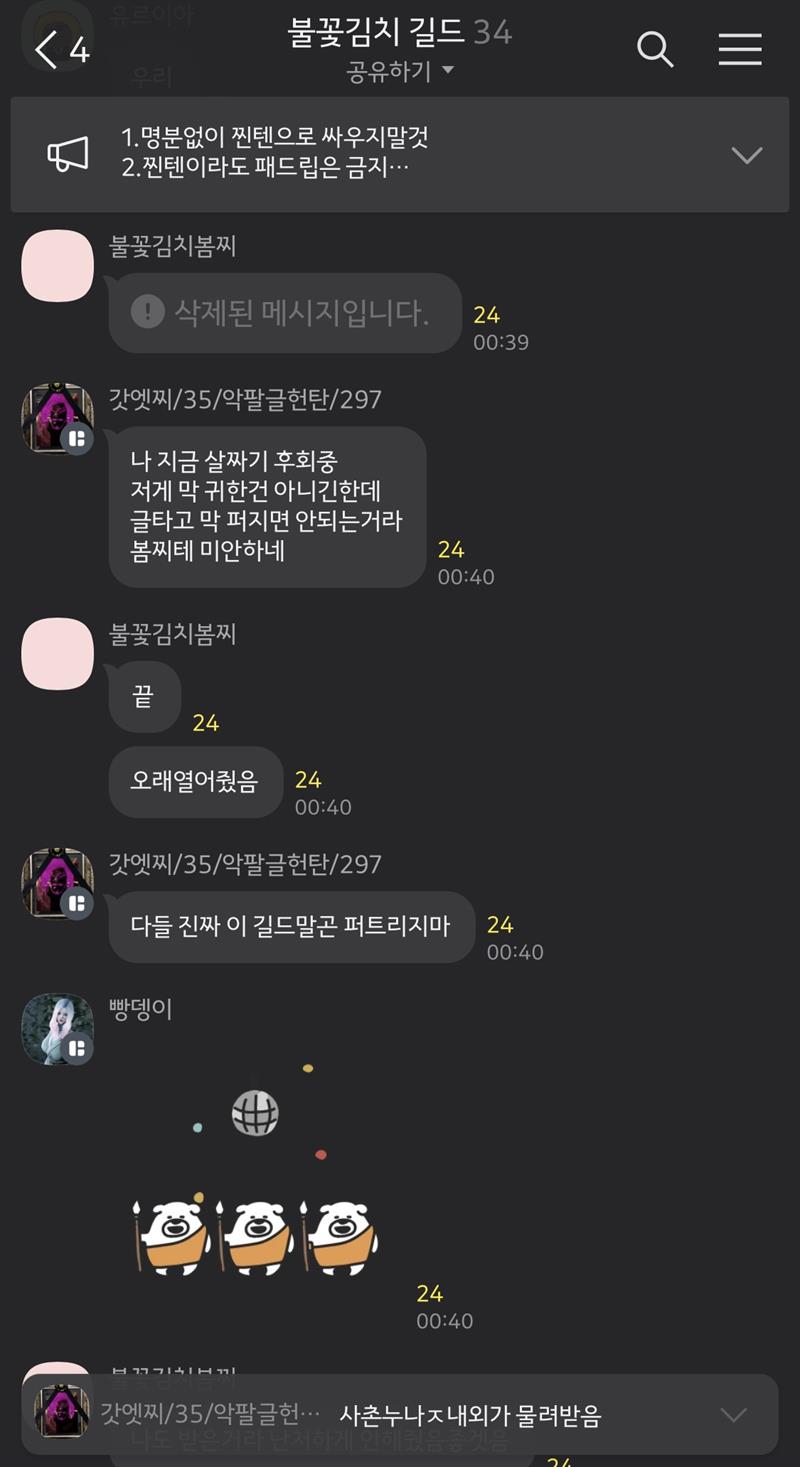Screen dimensions: 800x1467
Task: Open 불꽃김치봄찌's profile by the deleted message
Action: tap(57, 265)
